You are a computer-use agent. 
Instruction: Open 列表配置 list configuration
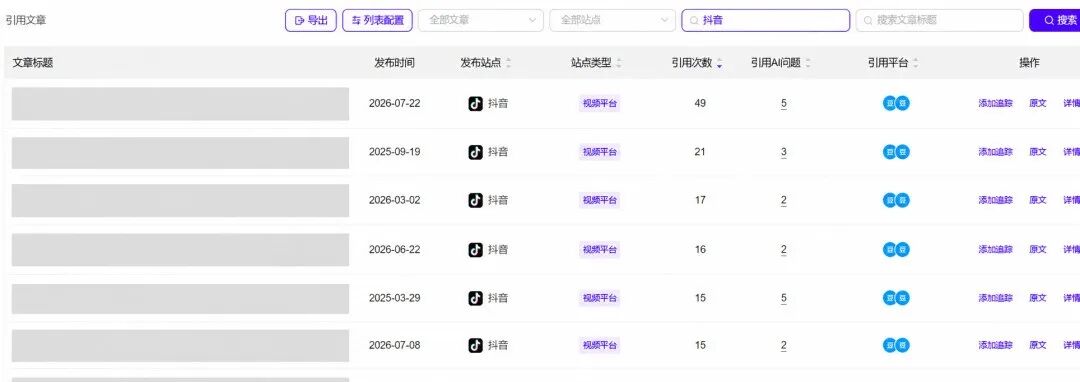click(x=377, y=21)
